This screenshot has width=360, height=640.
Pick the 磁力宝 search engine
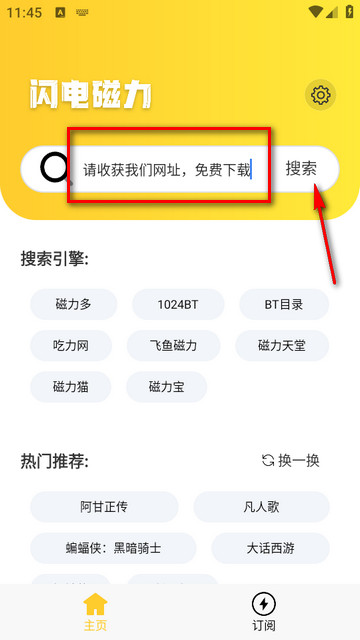point(167,387)
